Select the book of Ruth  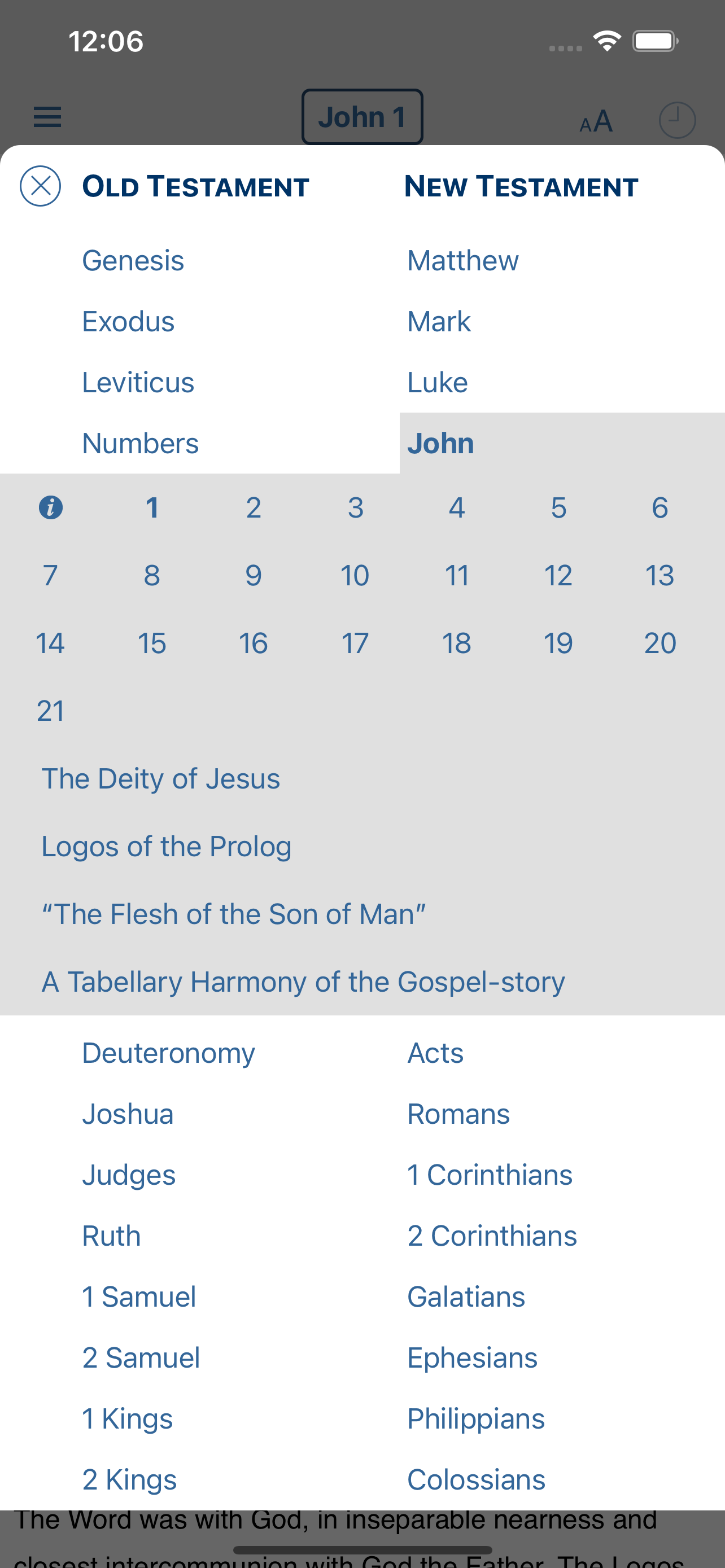[x=111, y=1236]
